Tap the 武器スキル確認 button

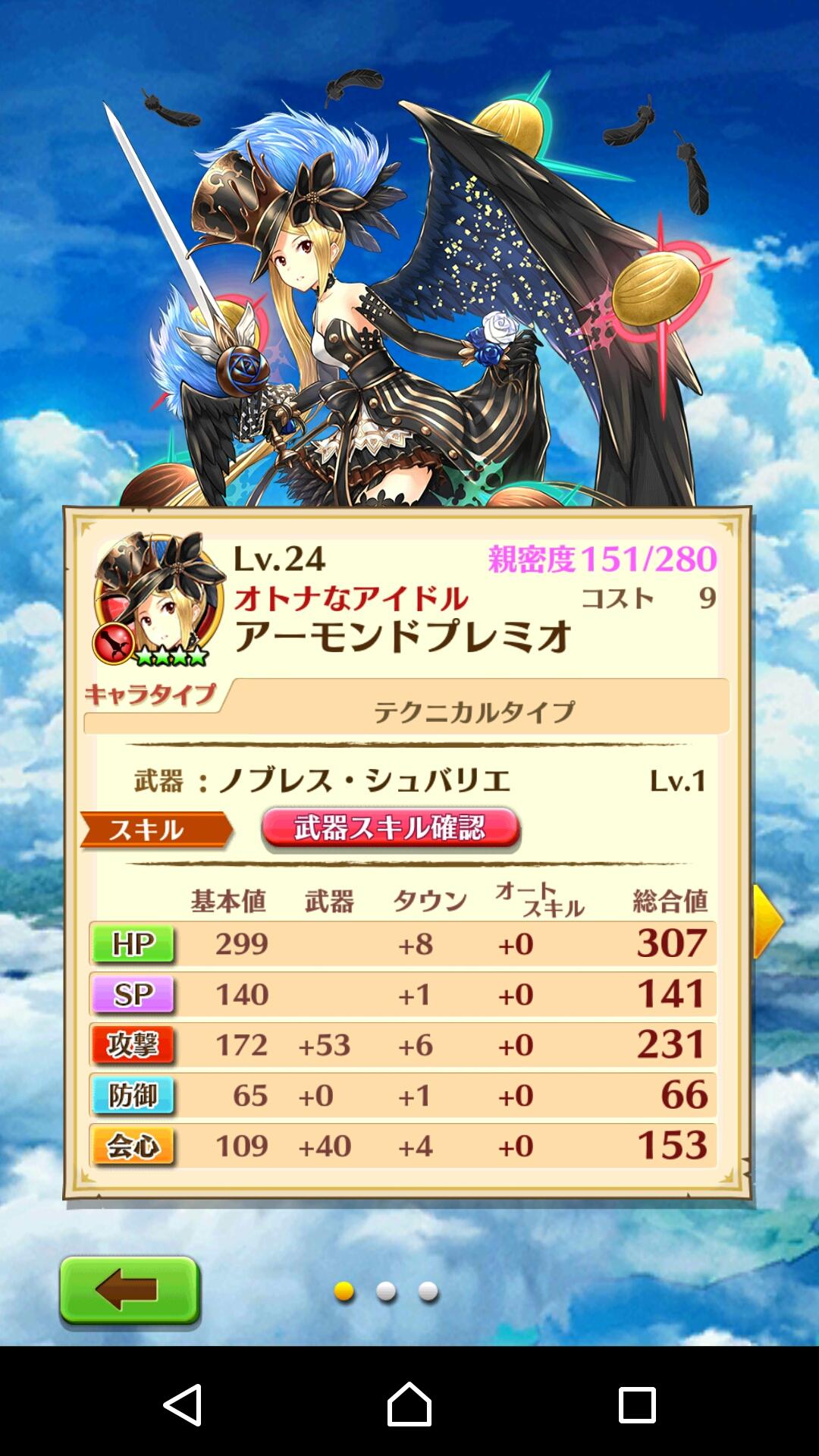click(391, 828)
